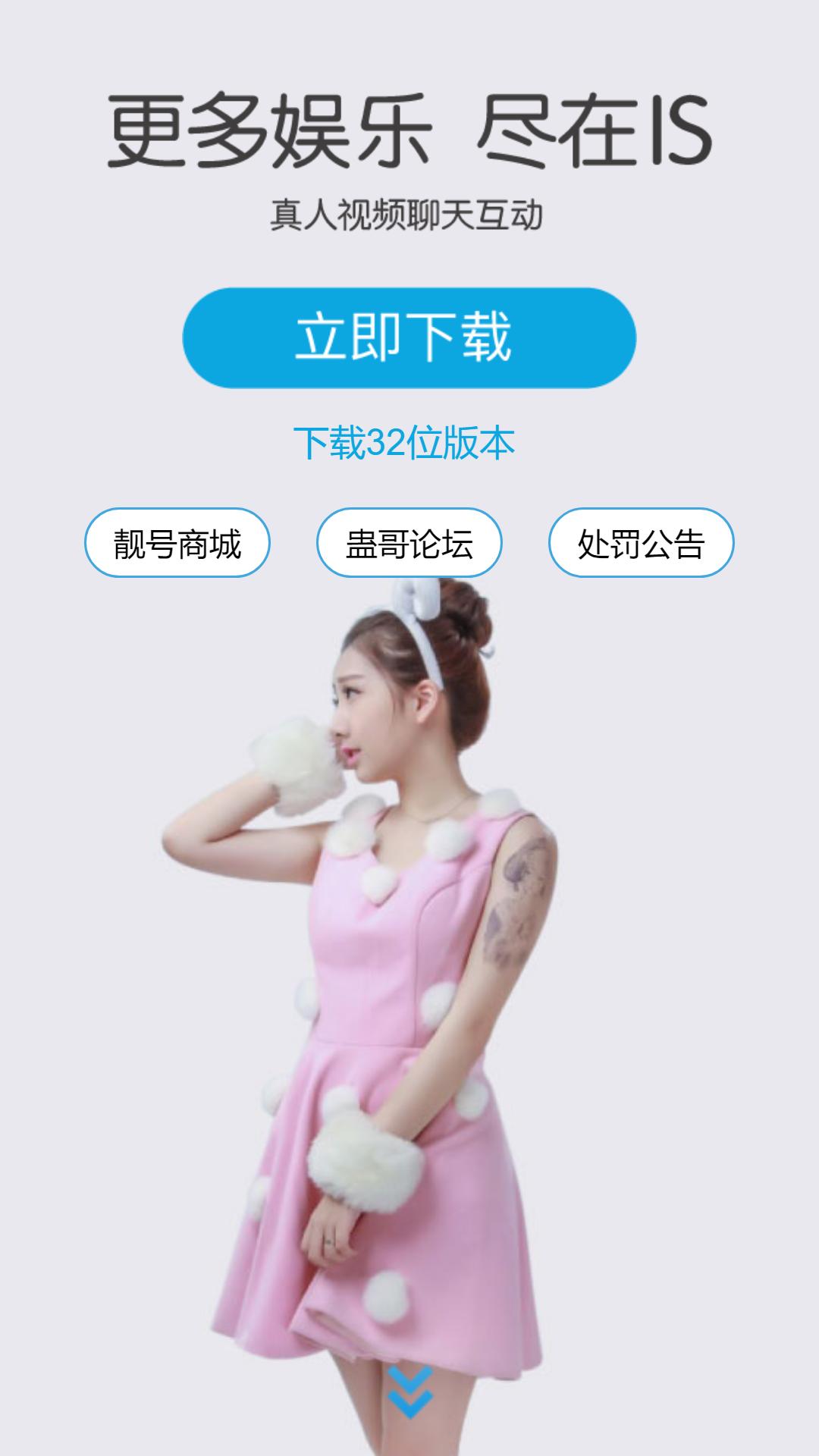Visit the 蛊哥论坛 forum
819x1456 pixels.
click(x=409, y=543)
